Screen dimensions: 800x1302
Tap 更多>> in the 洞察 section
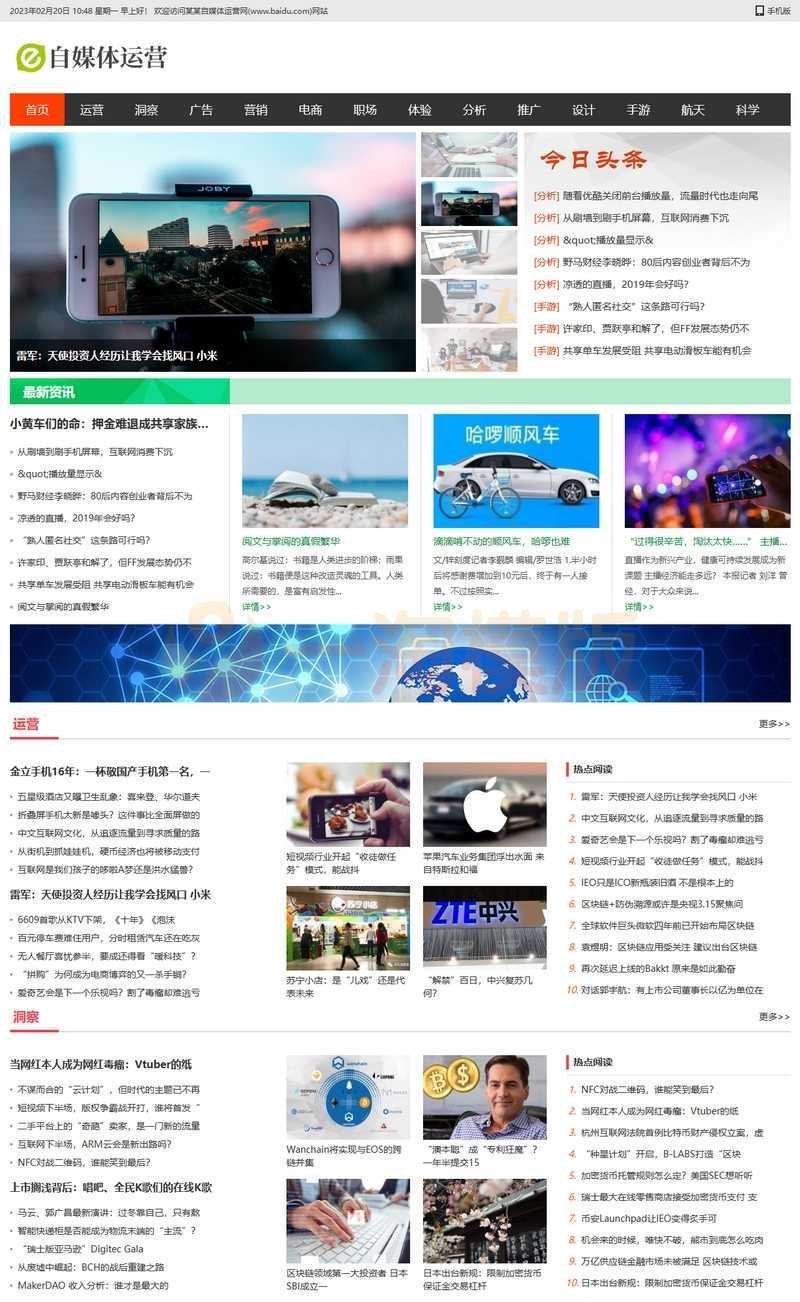[x=773, y=1017]
